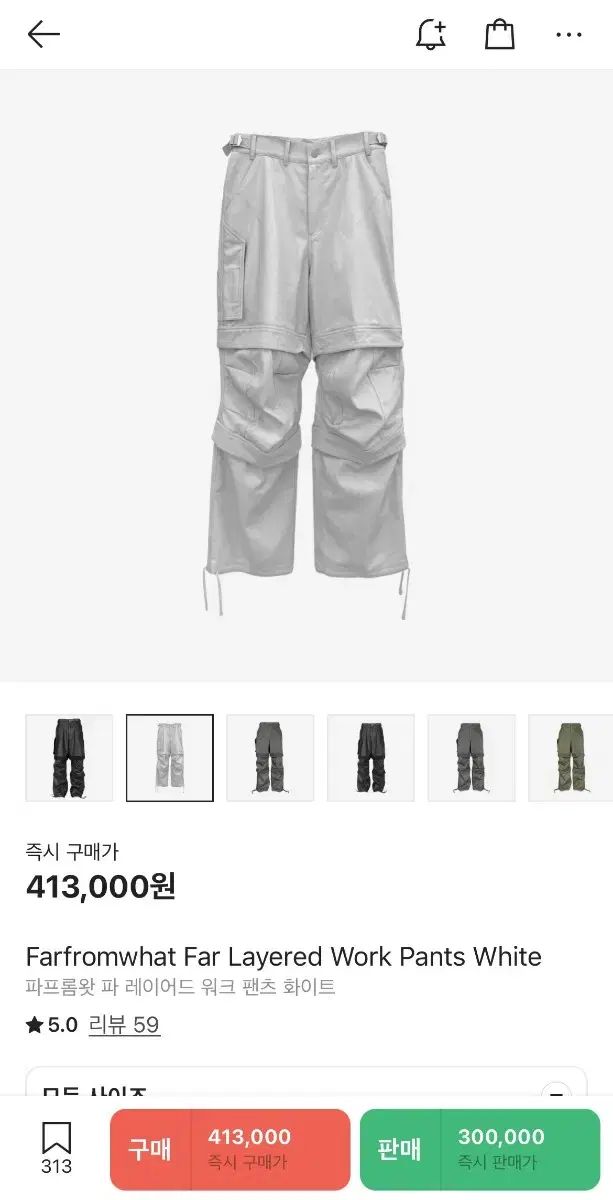Set a price alert with the bell icon
The width and height of the screenshot is (613, 1200).
[431, 35]
